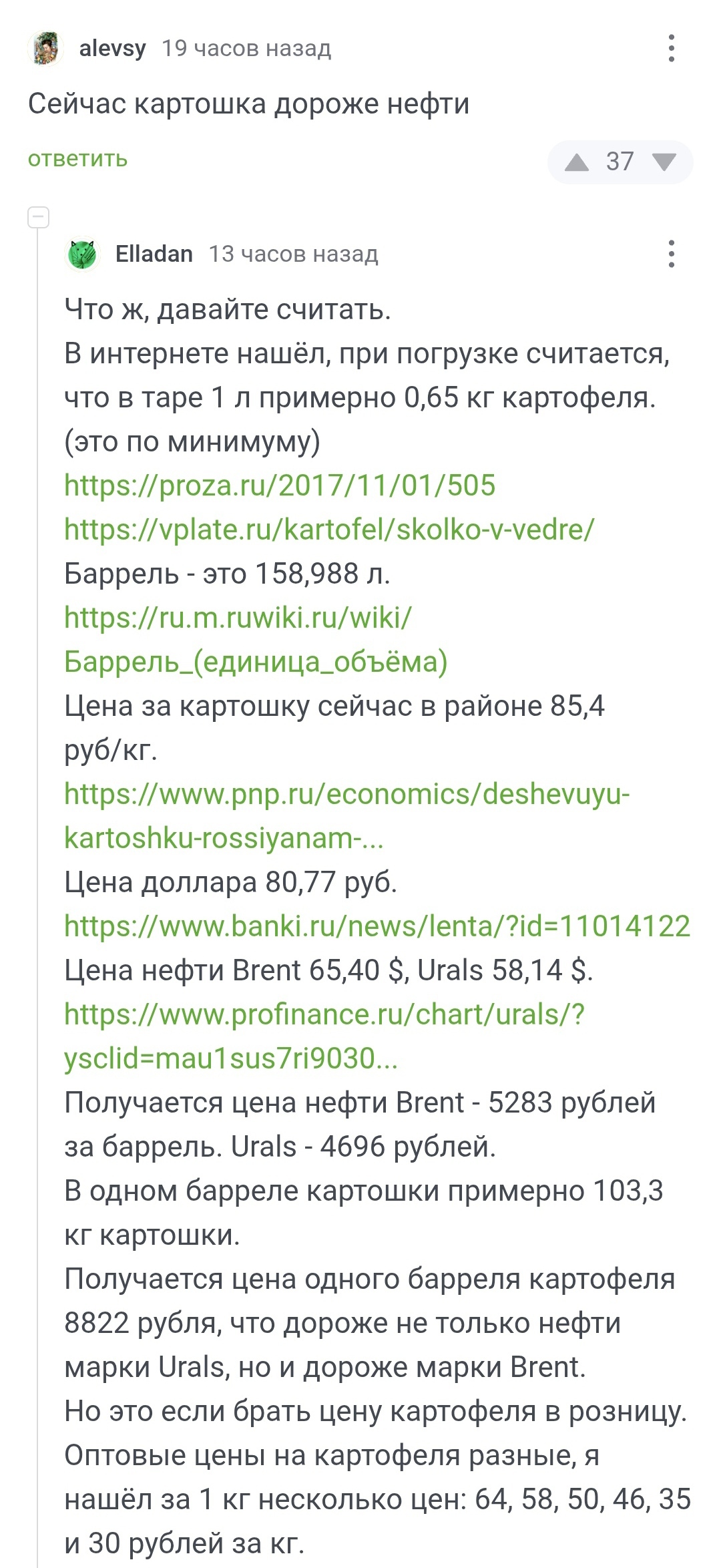The height and width of the screenshot is (1568, 721).
Task: Downvote alevsy's comment
Action: (664, 162)
